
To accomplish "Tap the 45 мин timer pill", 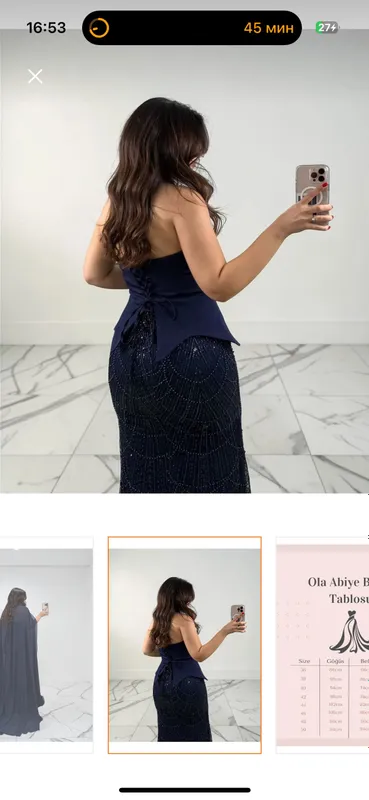I will click(192, 28).
